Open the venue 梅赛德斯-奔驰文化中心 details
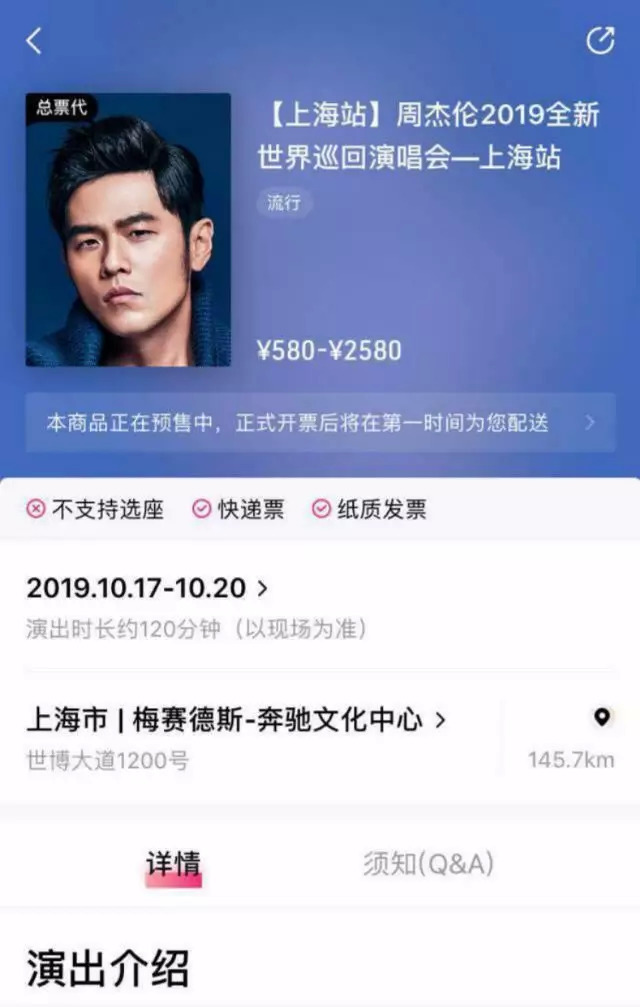The image size is (640, 1007). [x=236, y=720]
